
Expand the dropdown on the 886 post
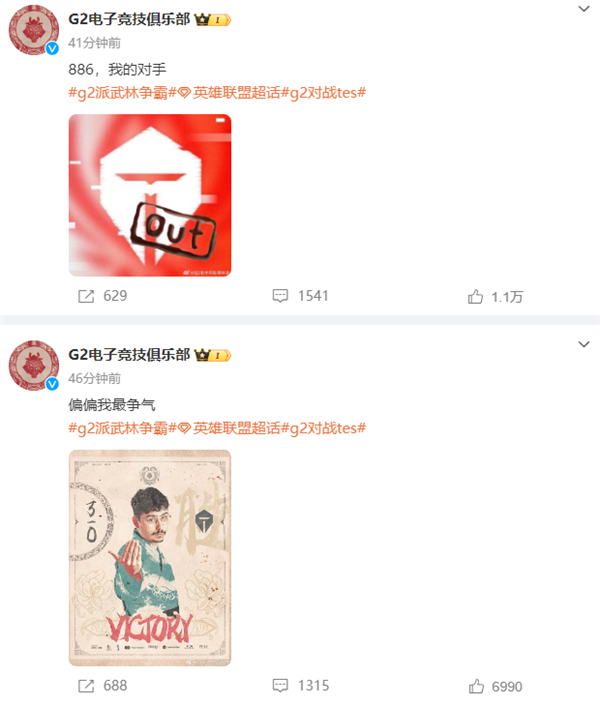coord(584,10)
